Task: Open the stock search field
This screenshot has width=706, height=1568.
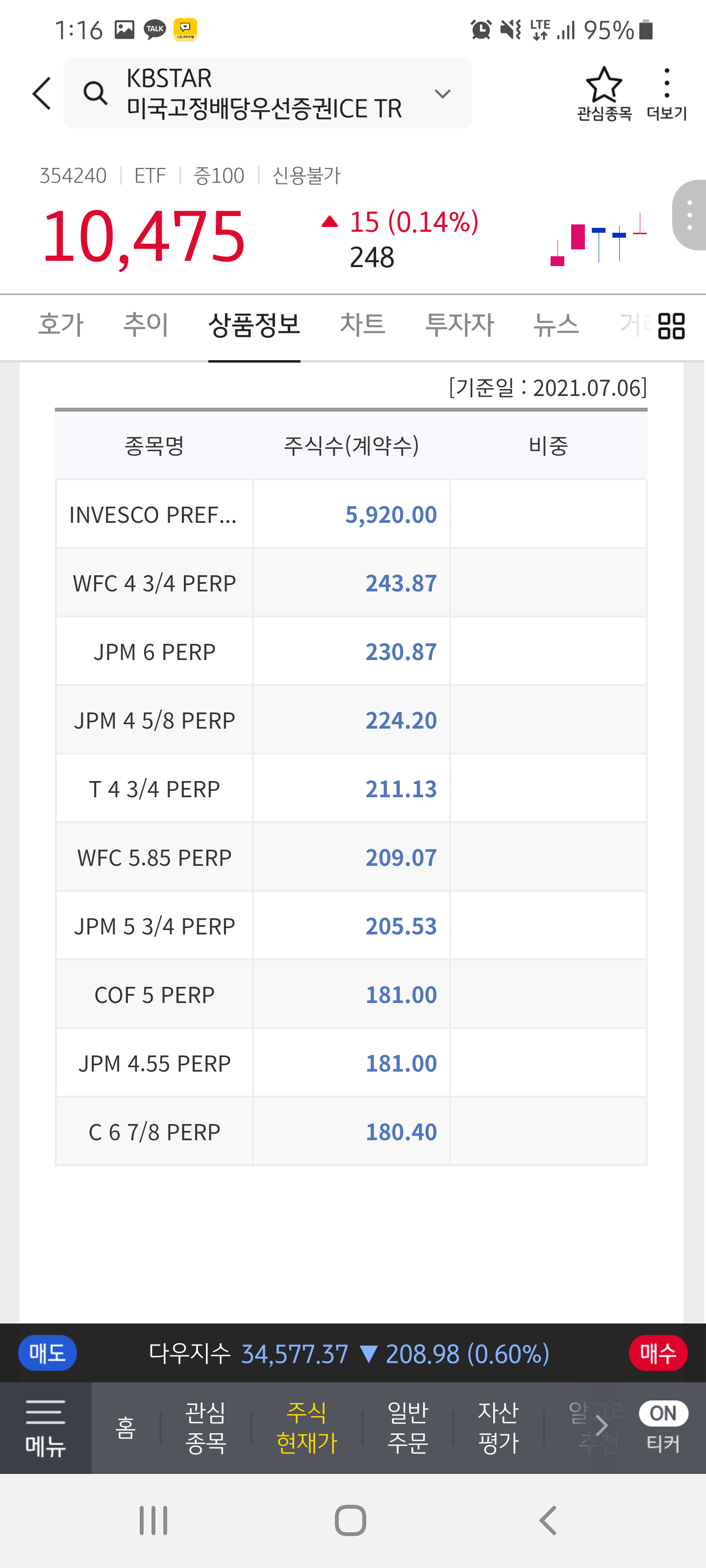Action: tap(256, 94)
